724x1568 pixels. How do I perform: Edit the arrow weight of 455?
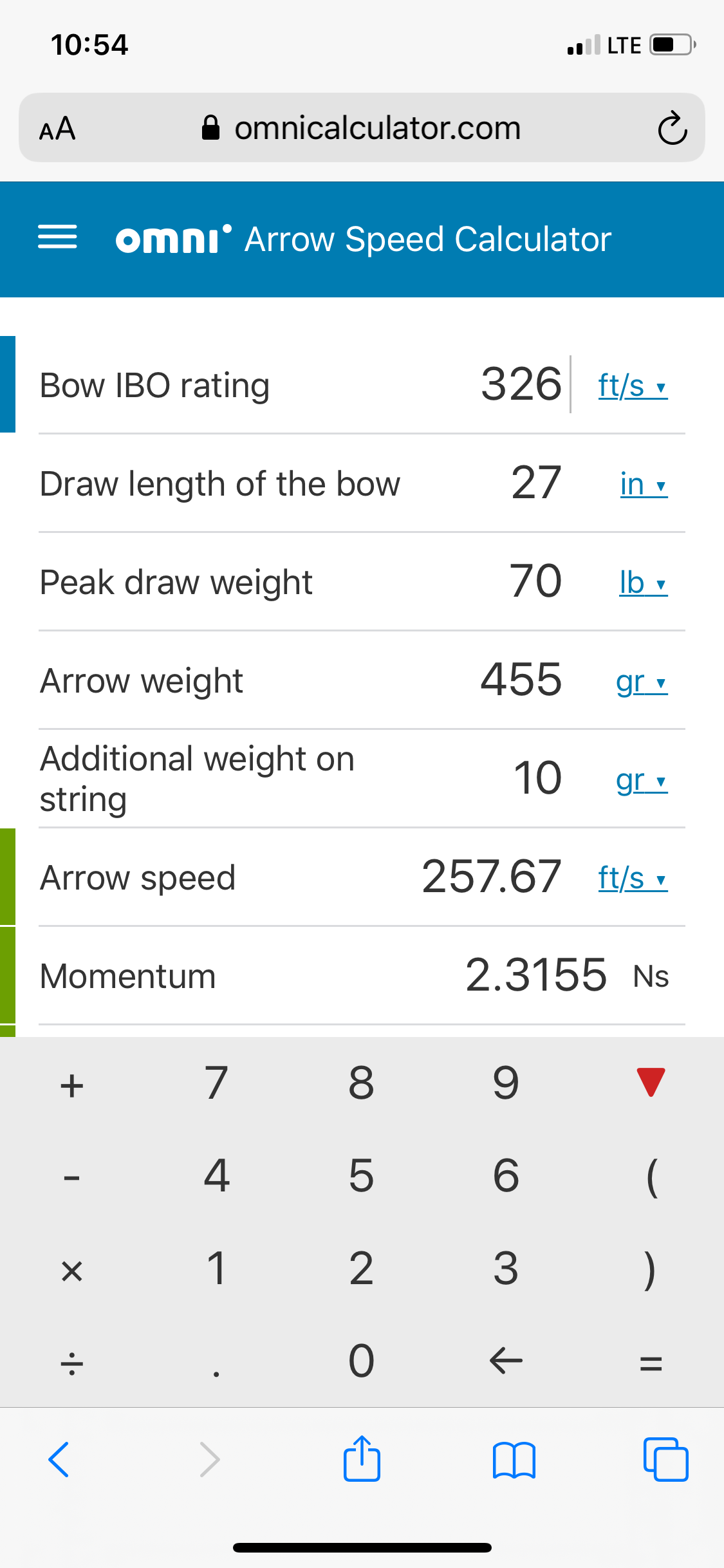pos(521,680)
